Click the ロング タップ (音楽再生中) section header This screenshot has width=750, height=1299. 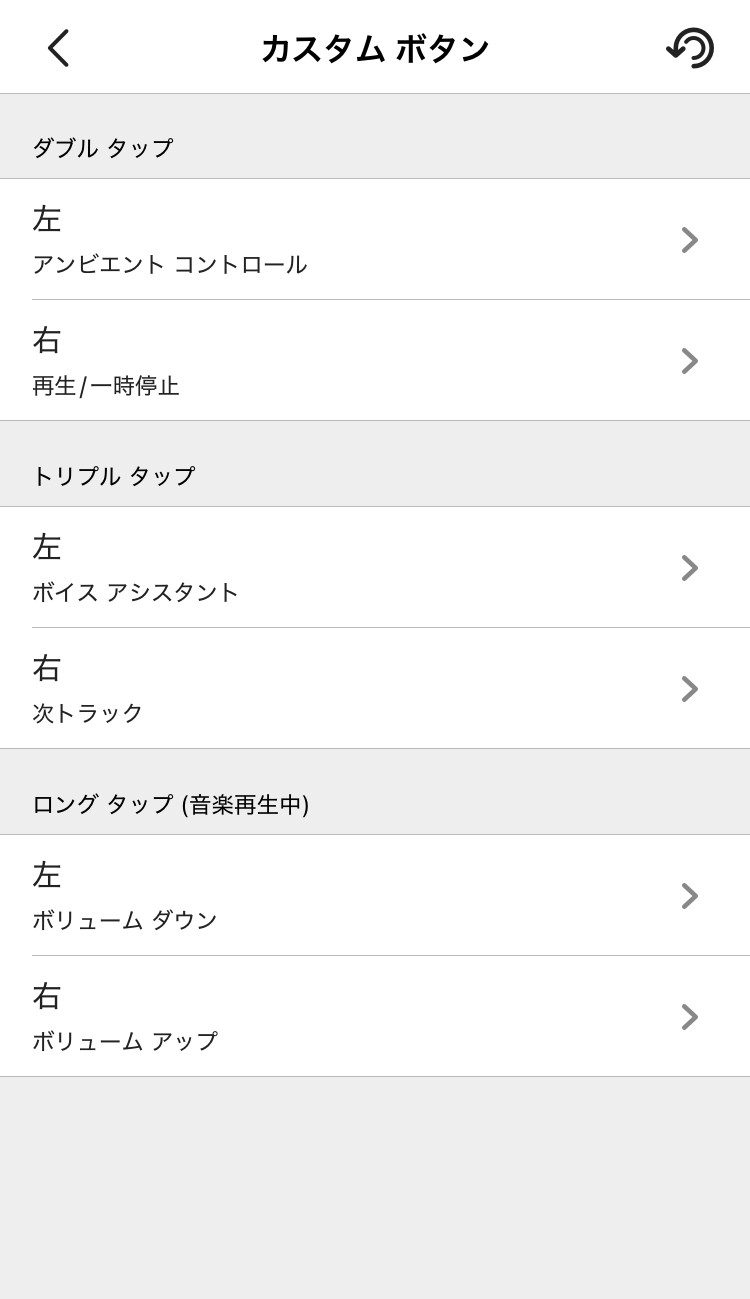pyautogui.click(x=170, y=803)
